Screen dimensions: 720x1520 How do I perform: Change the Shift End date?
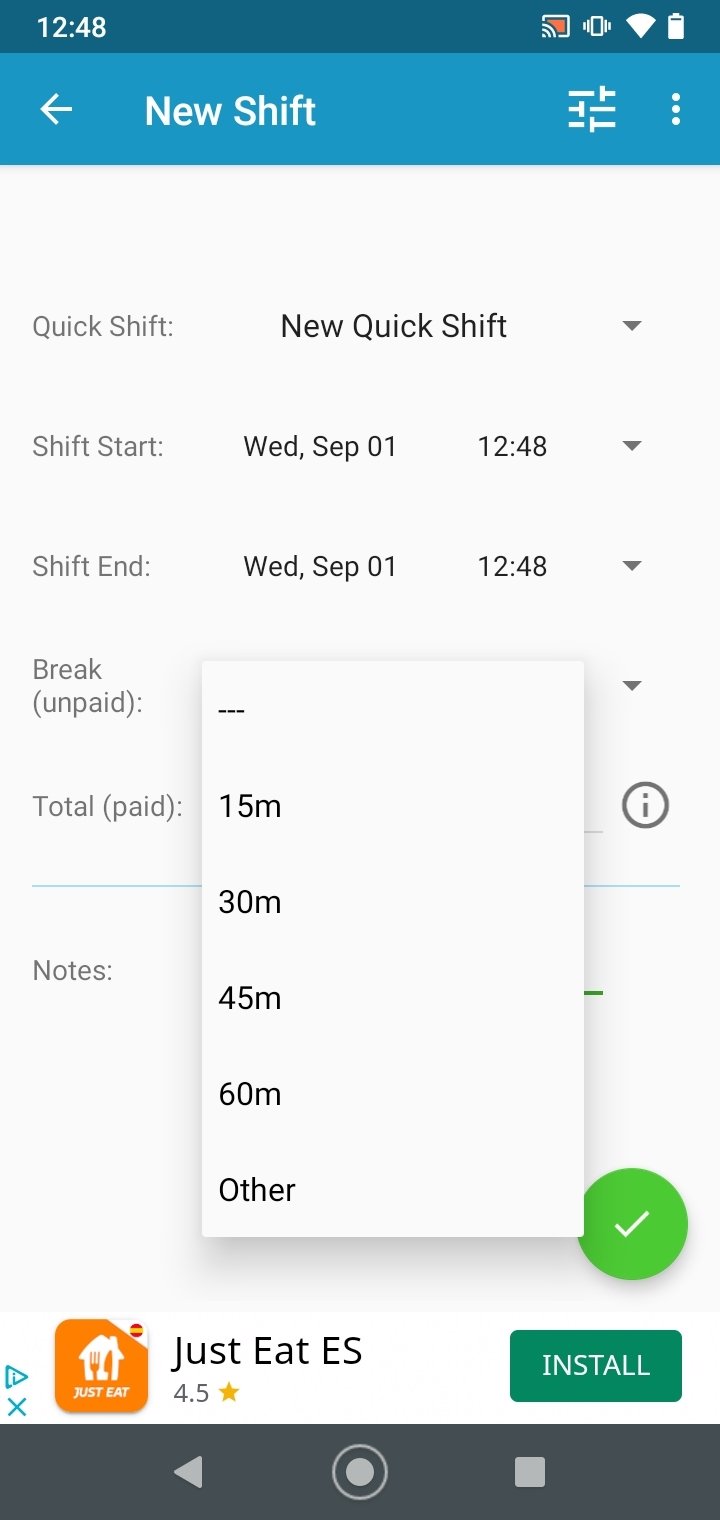point(320,566)
